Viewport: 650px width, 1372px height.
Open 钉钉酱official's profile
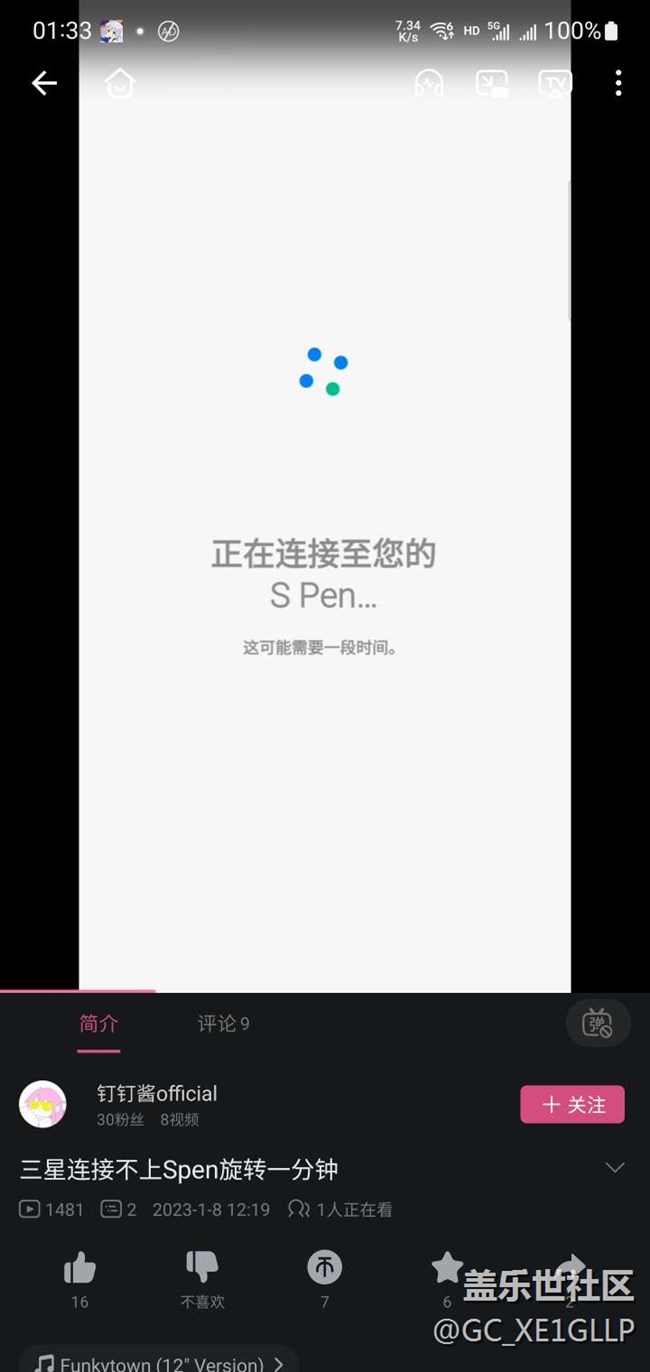pyautogui.click(x=43, y=1104)
